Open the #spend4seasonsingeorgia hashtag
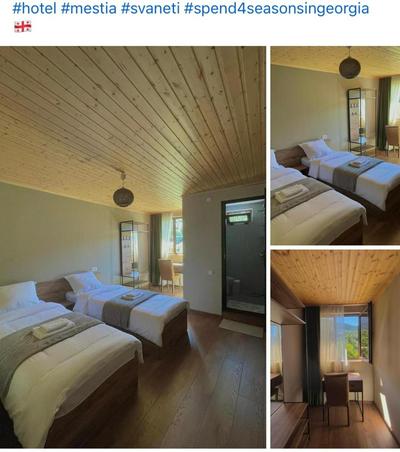Viewport: 400px width, 452px height. click(276, 9)
